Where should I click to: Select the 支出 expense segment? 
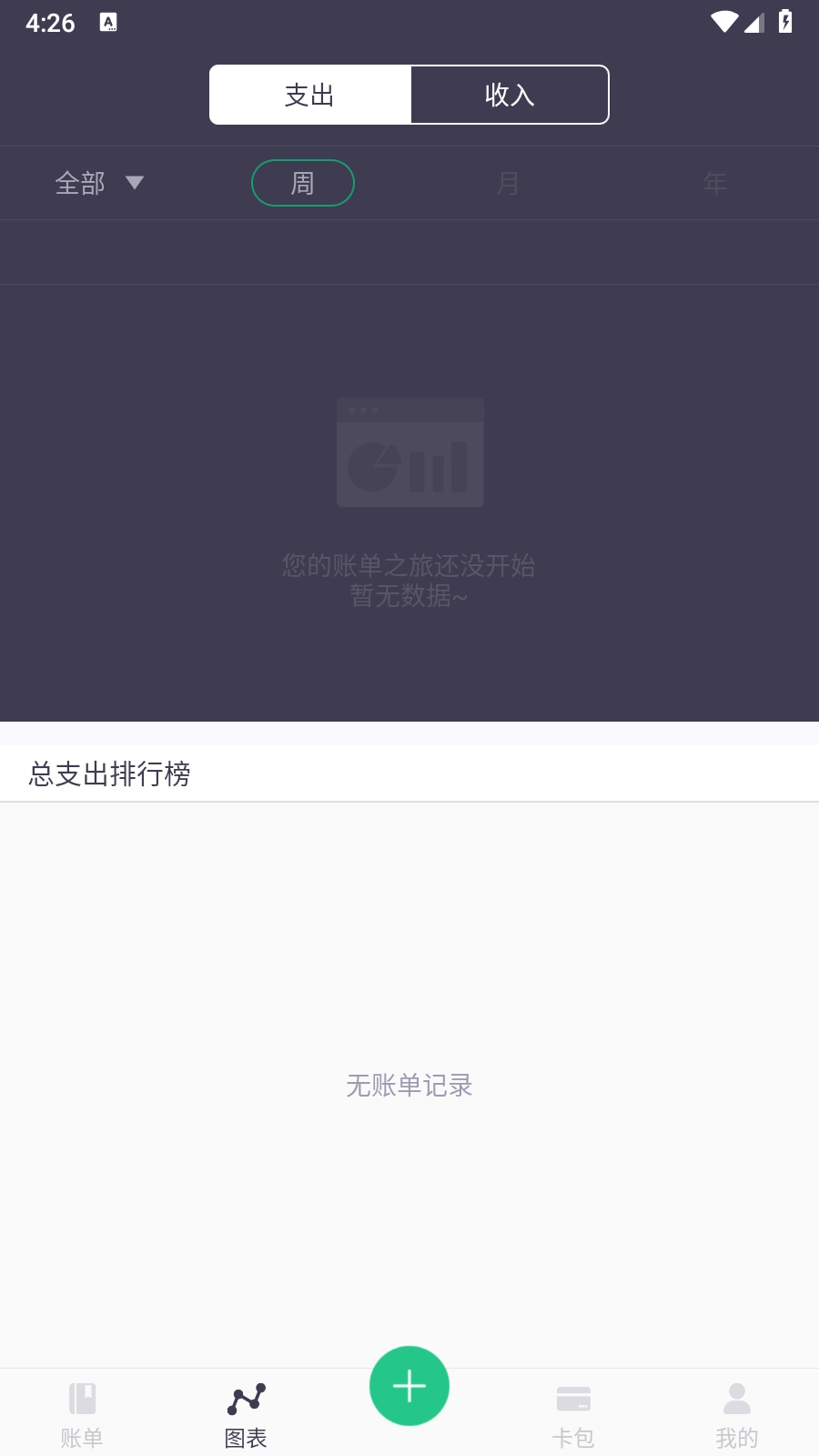pos(310,95)
